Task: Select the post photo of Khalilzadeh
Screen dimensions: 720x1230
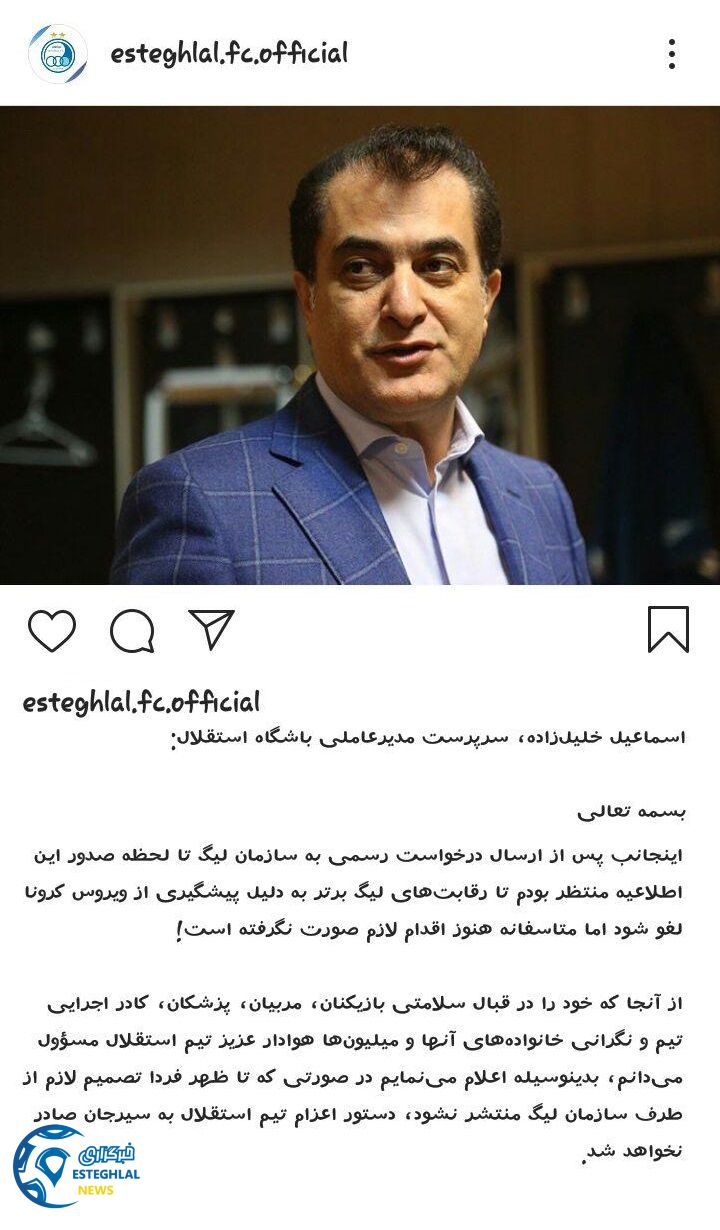Action: tap(360, 350)
